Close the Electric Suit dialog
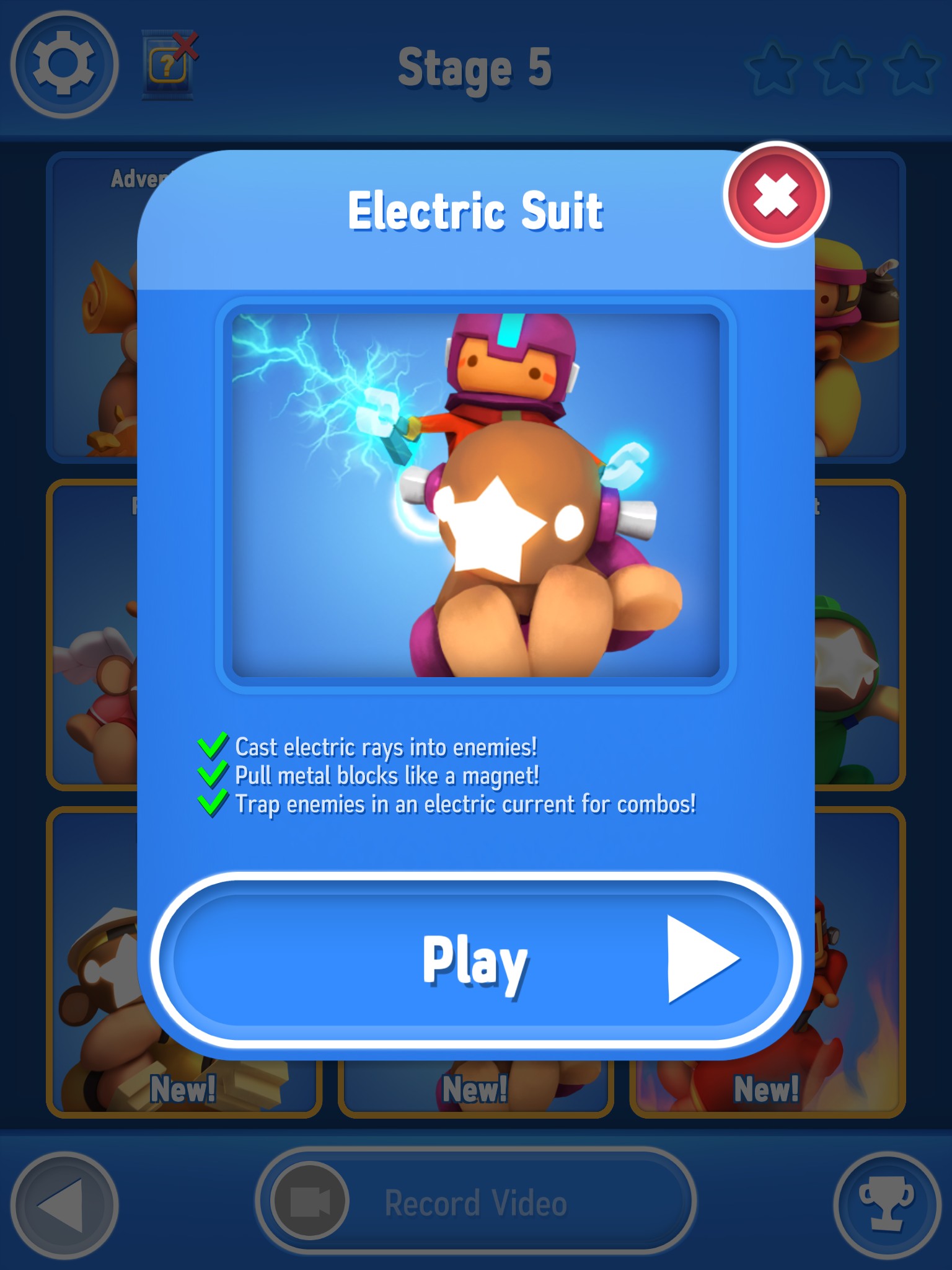 [x=775, y=195]
